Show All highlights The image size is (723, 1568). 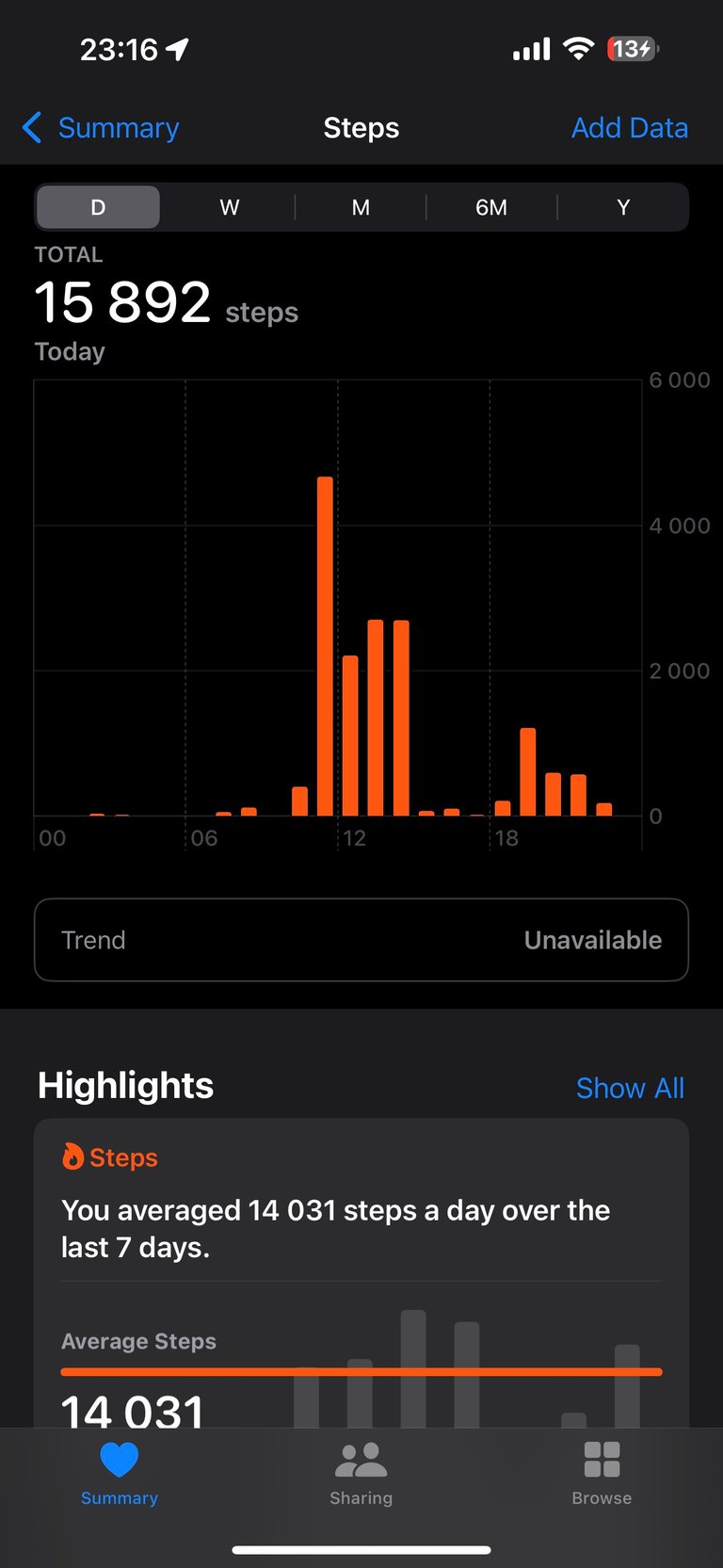point(630,1088)
